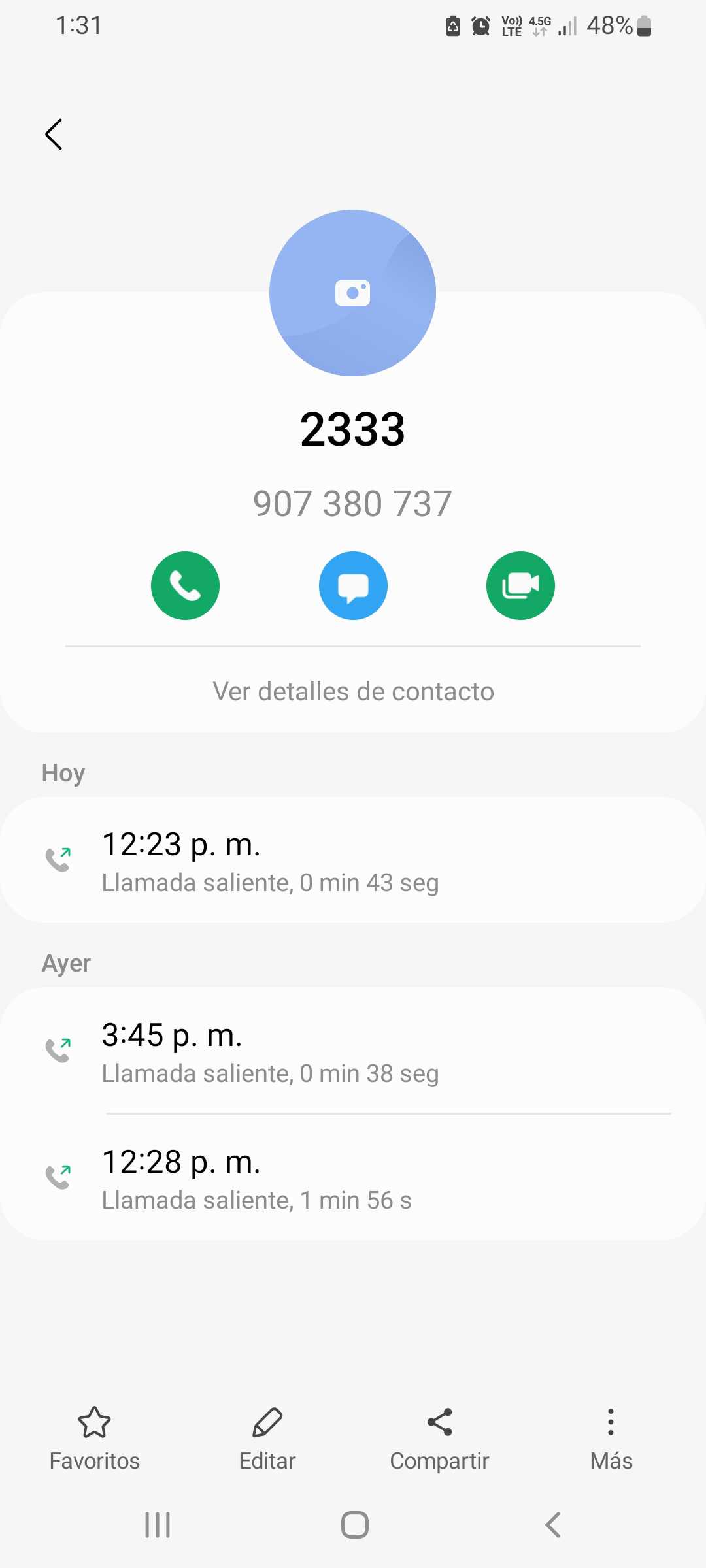Start a video call with 2333
Viewport: 706px width, 1568px height.
(x=520, y=585)
